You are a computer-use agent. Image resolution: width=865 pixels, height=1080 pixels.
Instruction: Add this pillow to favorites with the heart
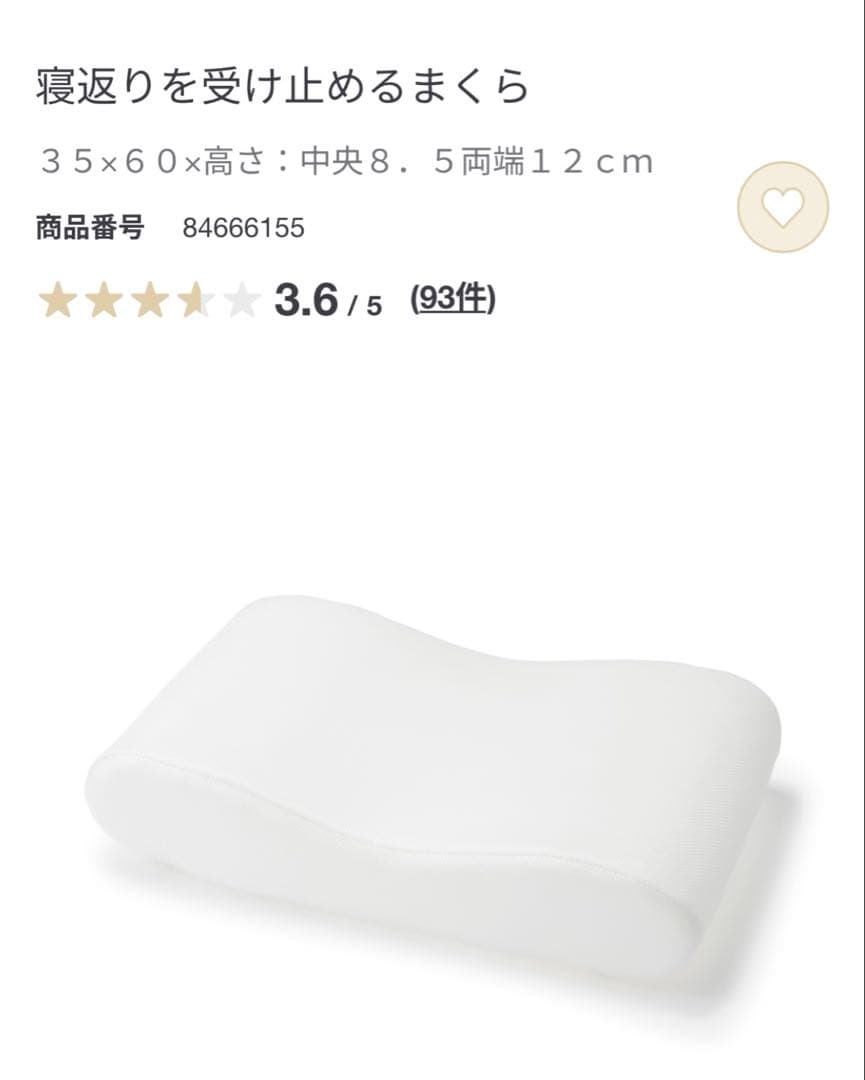[782, 207]
